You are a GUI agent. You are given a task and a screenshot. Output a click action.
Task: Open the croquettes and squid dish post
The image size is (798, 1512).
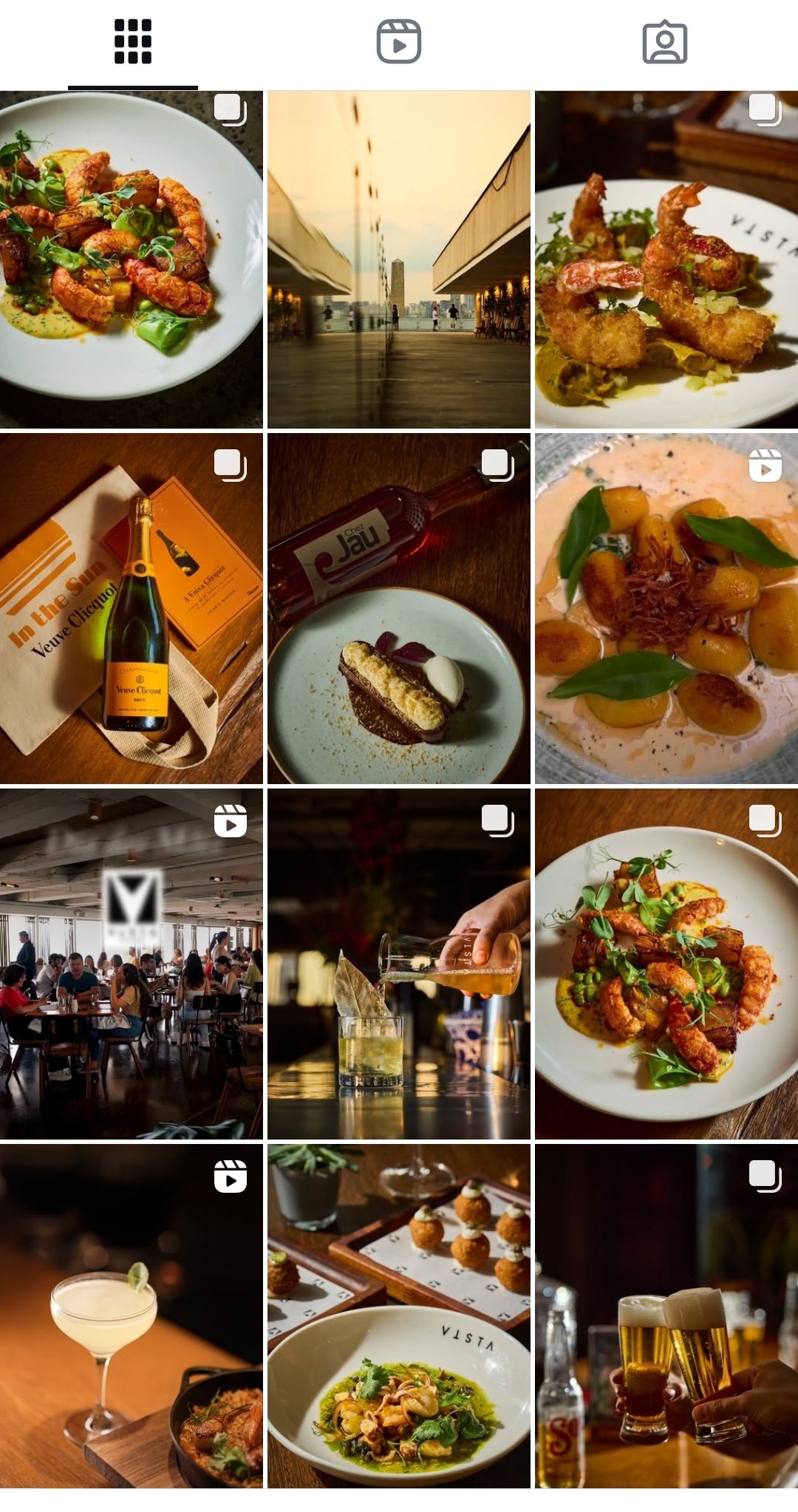click(399, 1316)
